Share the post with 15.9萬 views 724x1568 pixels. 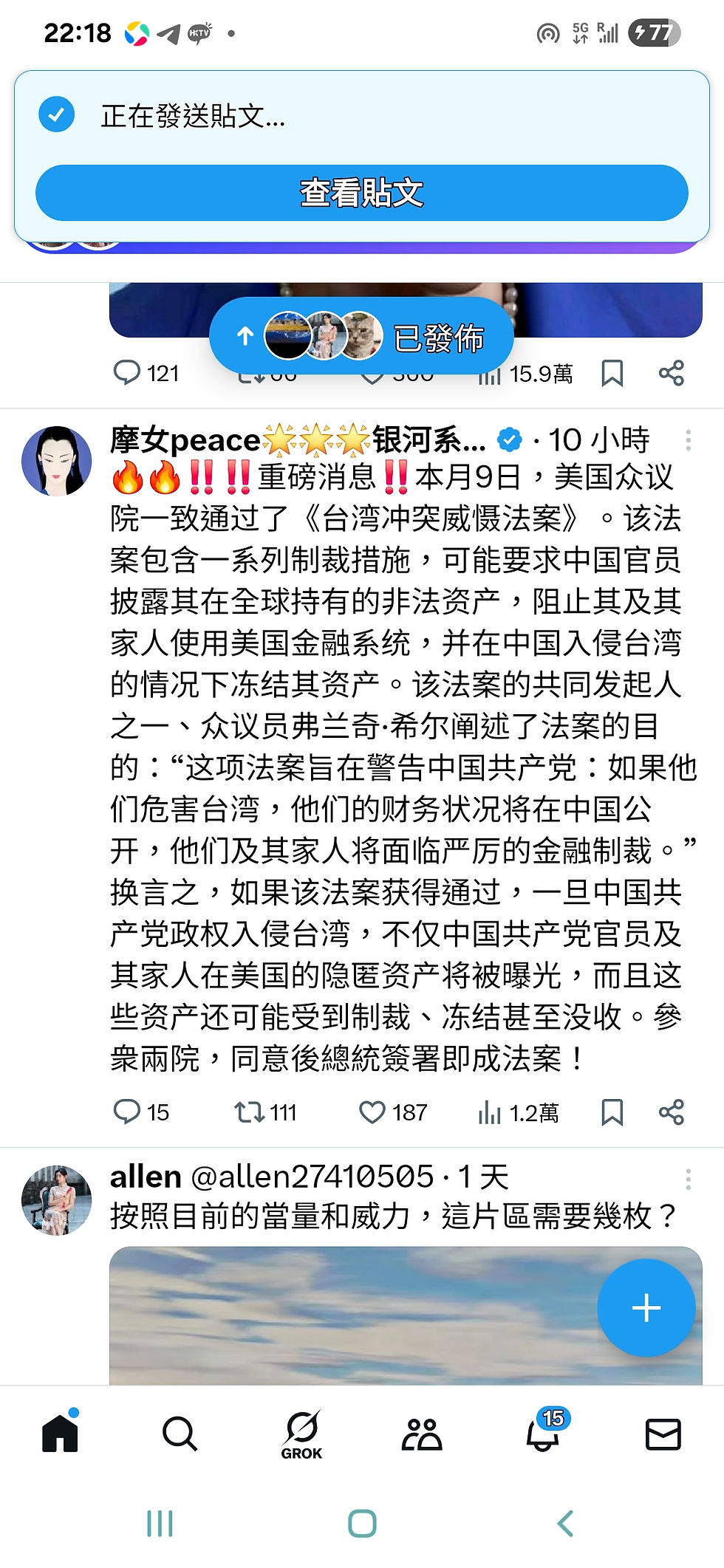click(x=671, y=373)
